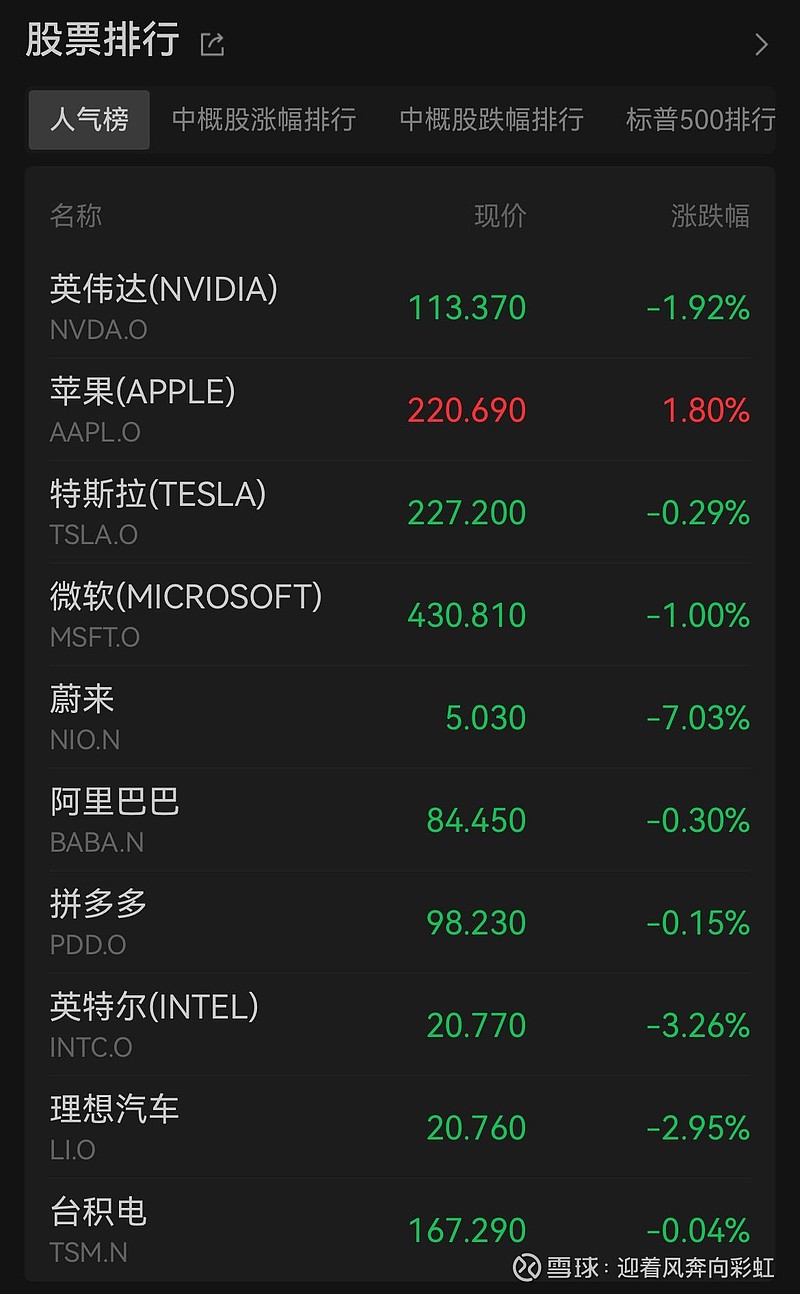This screenshot has height=1294, width=800.
Task: Select the 人气榜 tab
Action: [x=88, y=120]
